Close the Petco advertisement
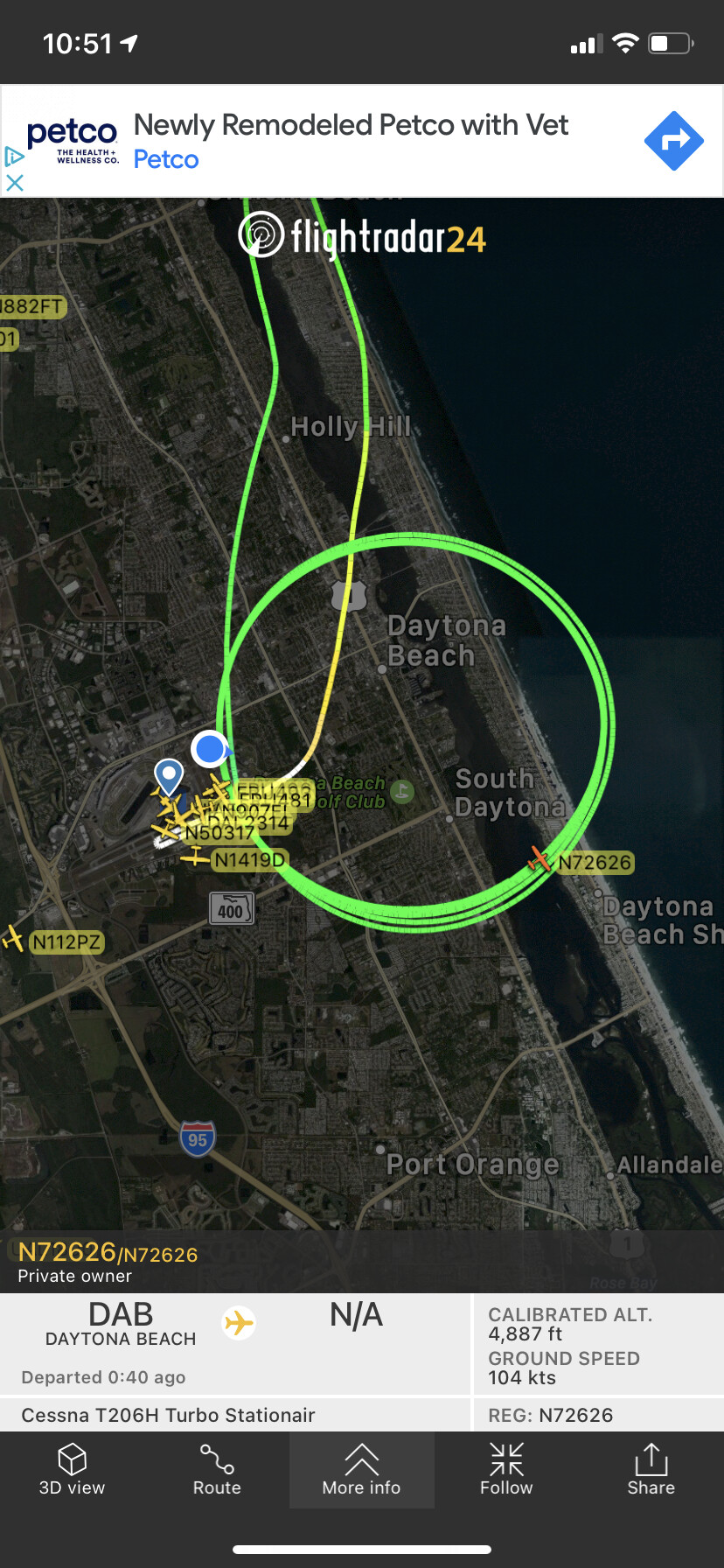Screen dimensions: 724x1568 click(14, 183)
